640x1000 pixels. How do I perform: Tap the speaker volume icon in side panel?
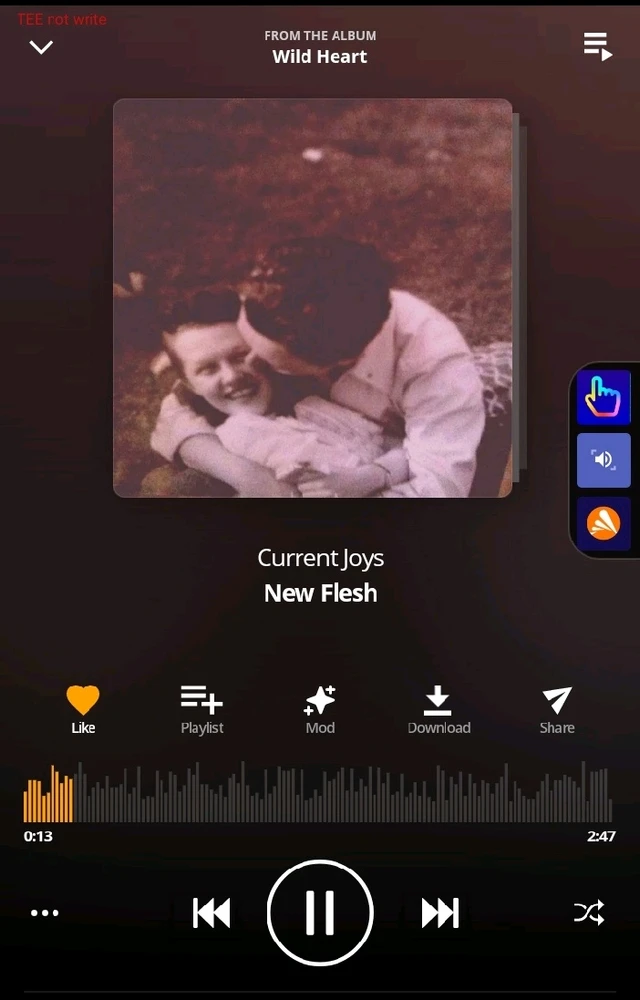pos(604,460)
